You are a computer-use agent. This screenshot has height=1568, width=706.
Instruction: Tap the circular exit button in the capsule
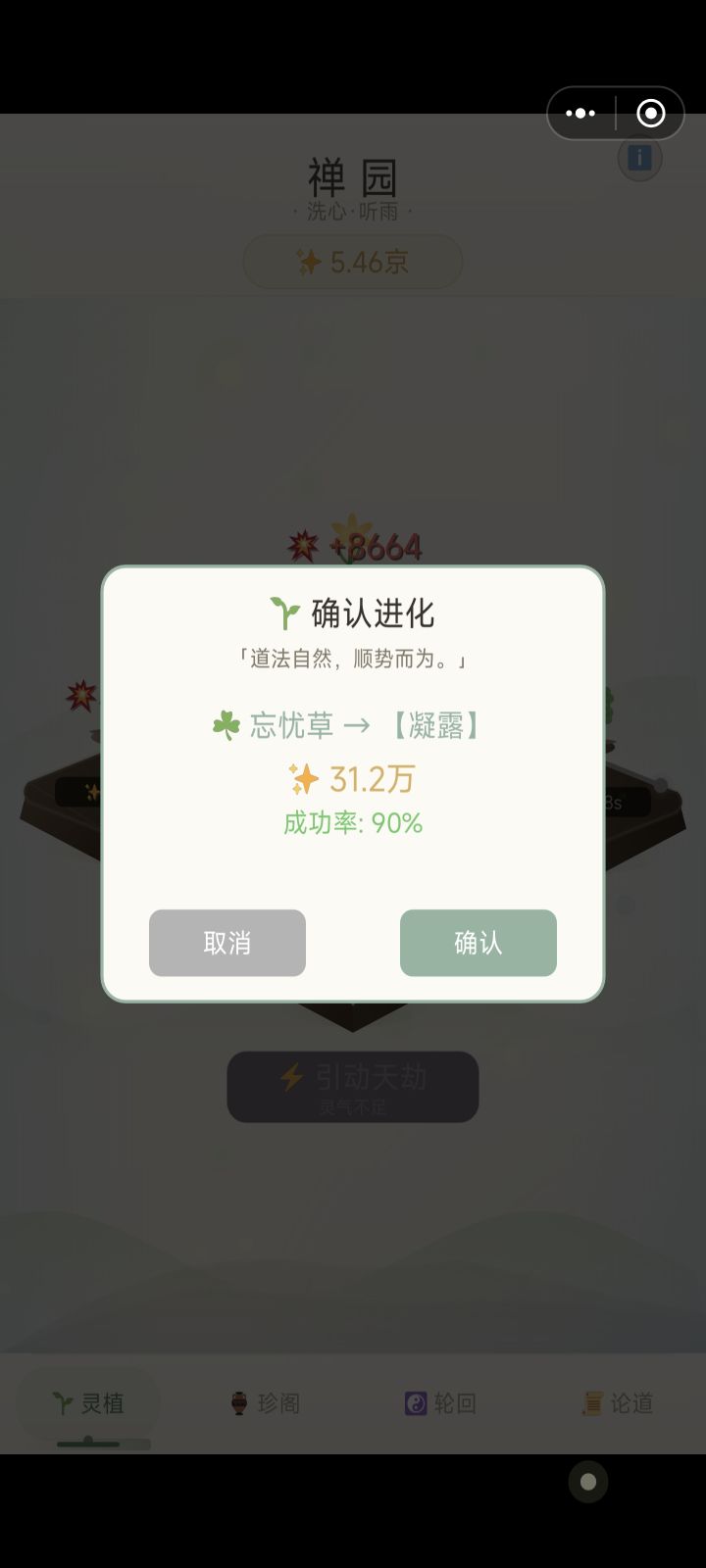click(x=650, y=113)
